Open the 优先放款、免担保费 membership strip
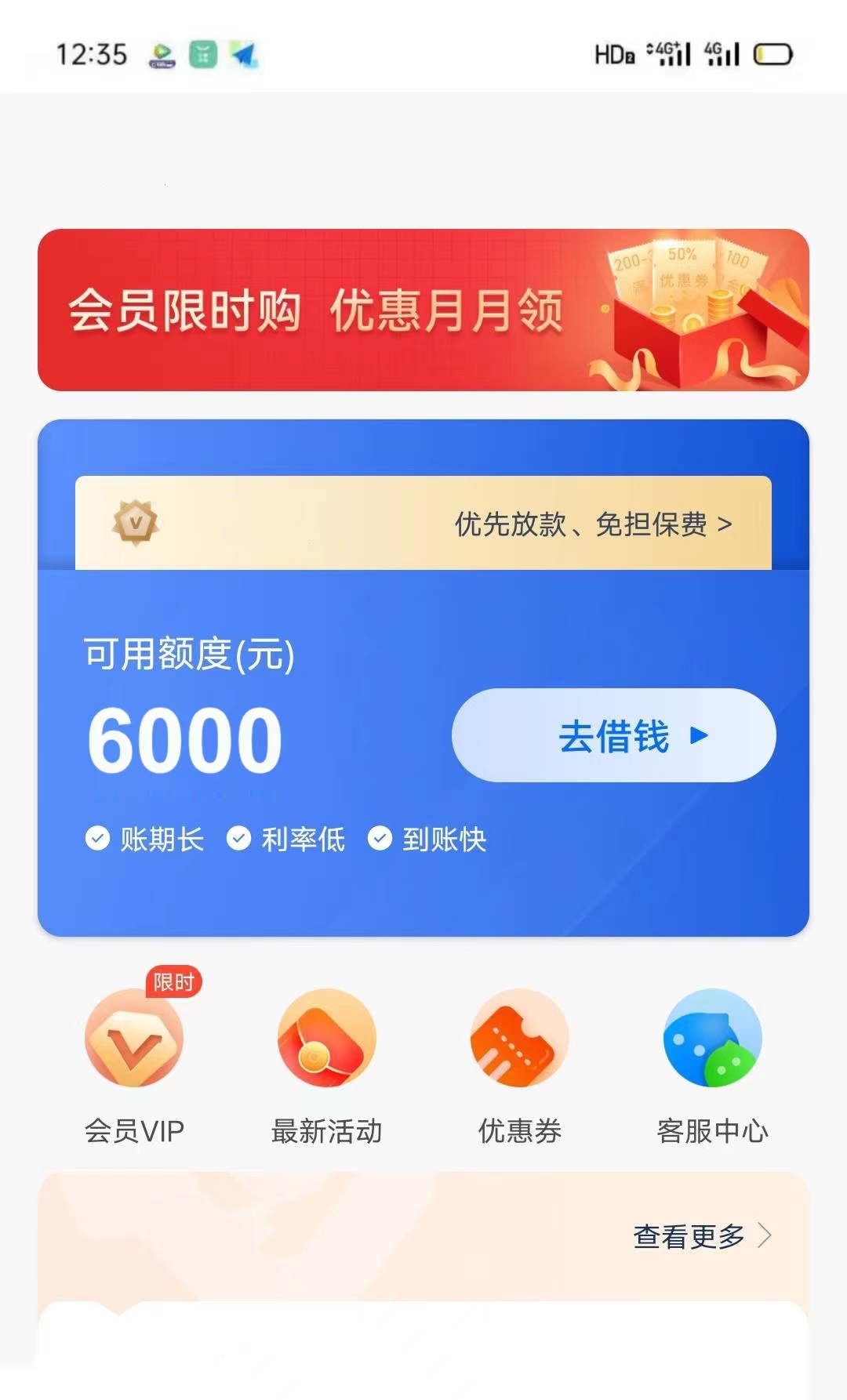The height and width of the screenshot is (1400, 847). [423, 523]
